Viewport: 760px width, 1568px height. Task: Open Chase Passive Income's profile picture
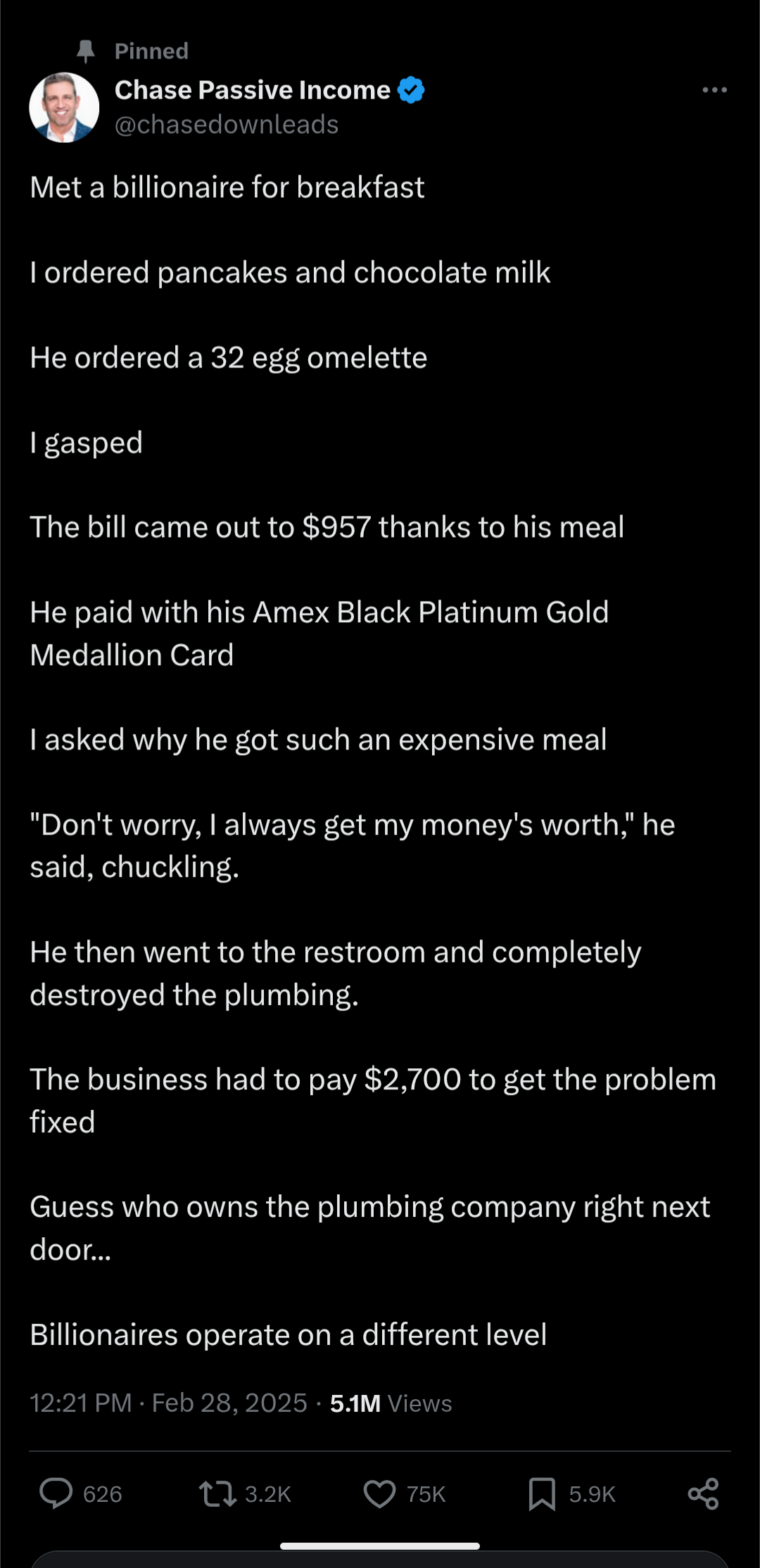tap(64, 108)
